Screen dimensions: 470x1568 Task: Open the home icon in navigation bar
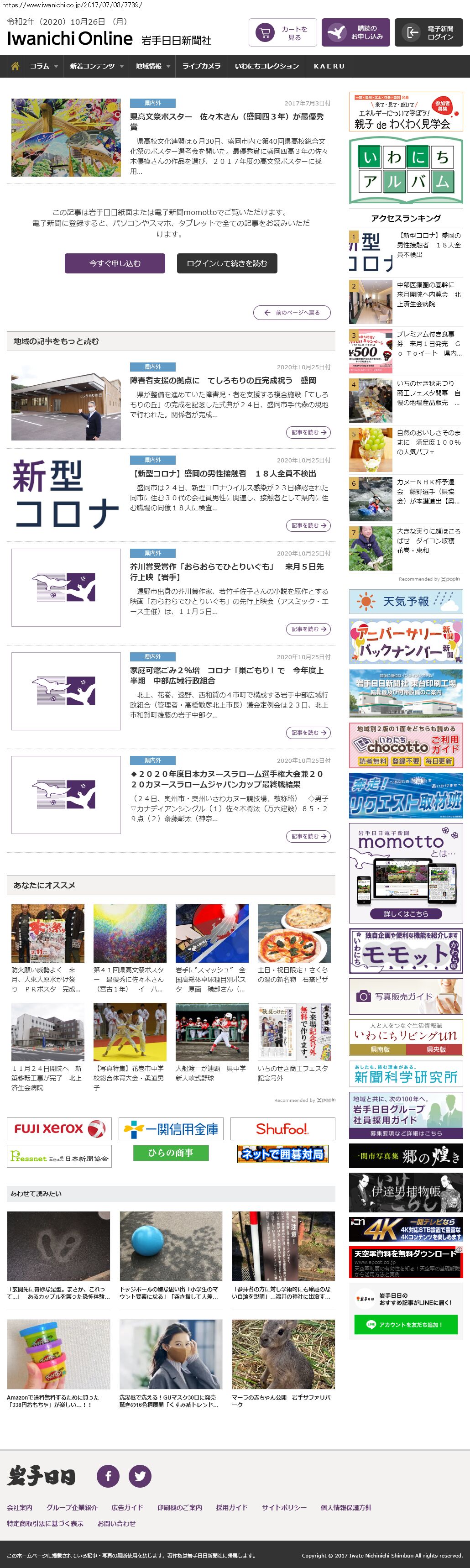[15, 66]
